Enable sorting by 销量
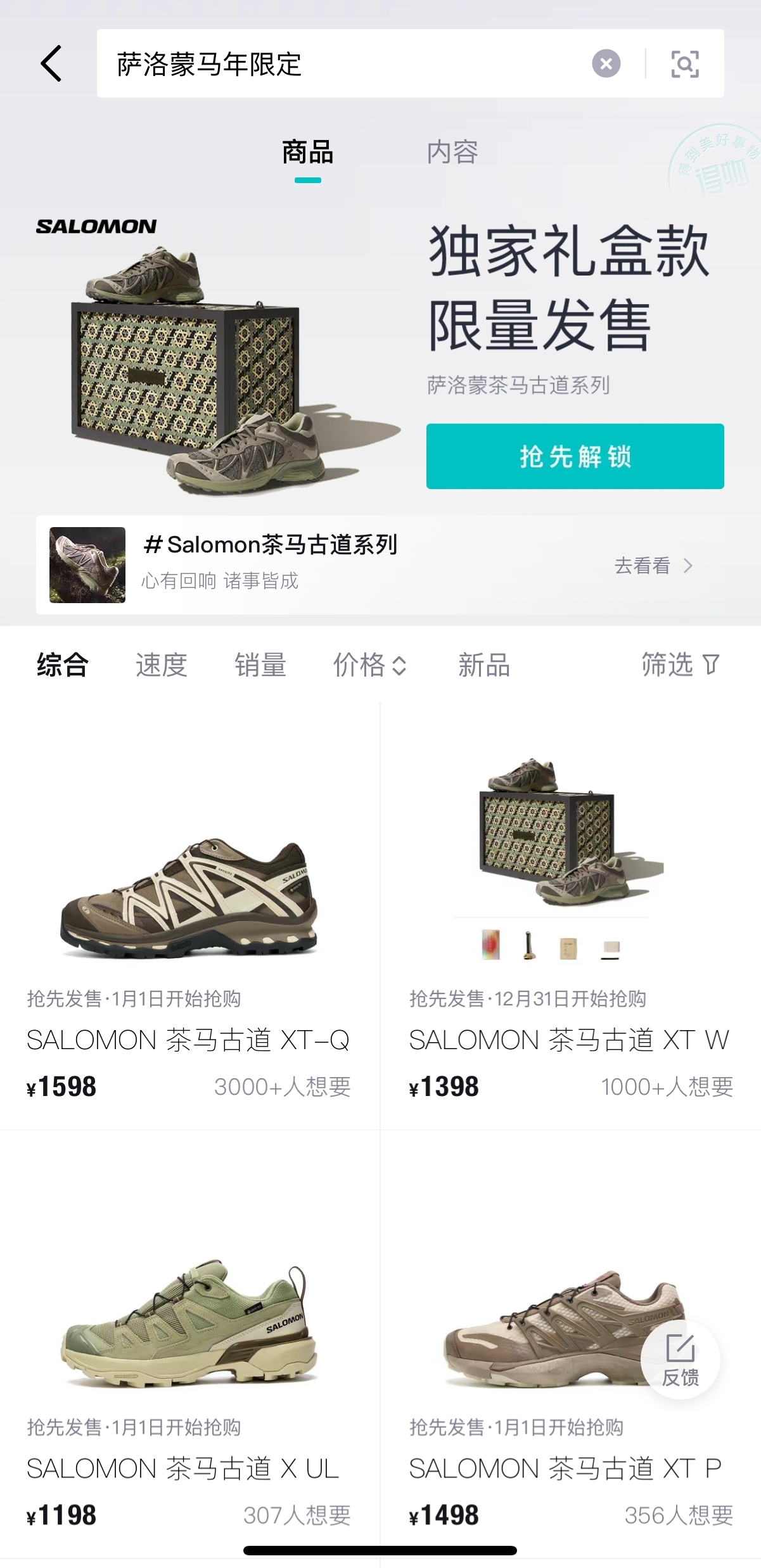 261,665
